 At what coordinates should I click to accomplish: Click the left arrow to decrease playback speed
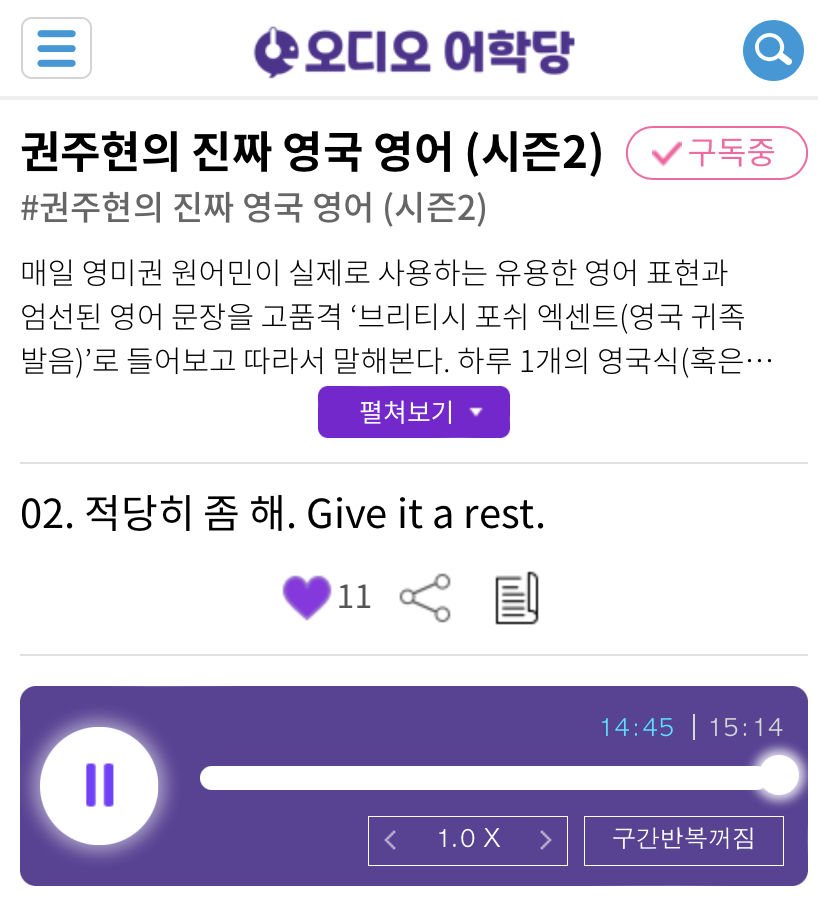pyautogui.click(x=390, y=840)
